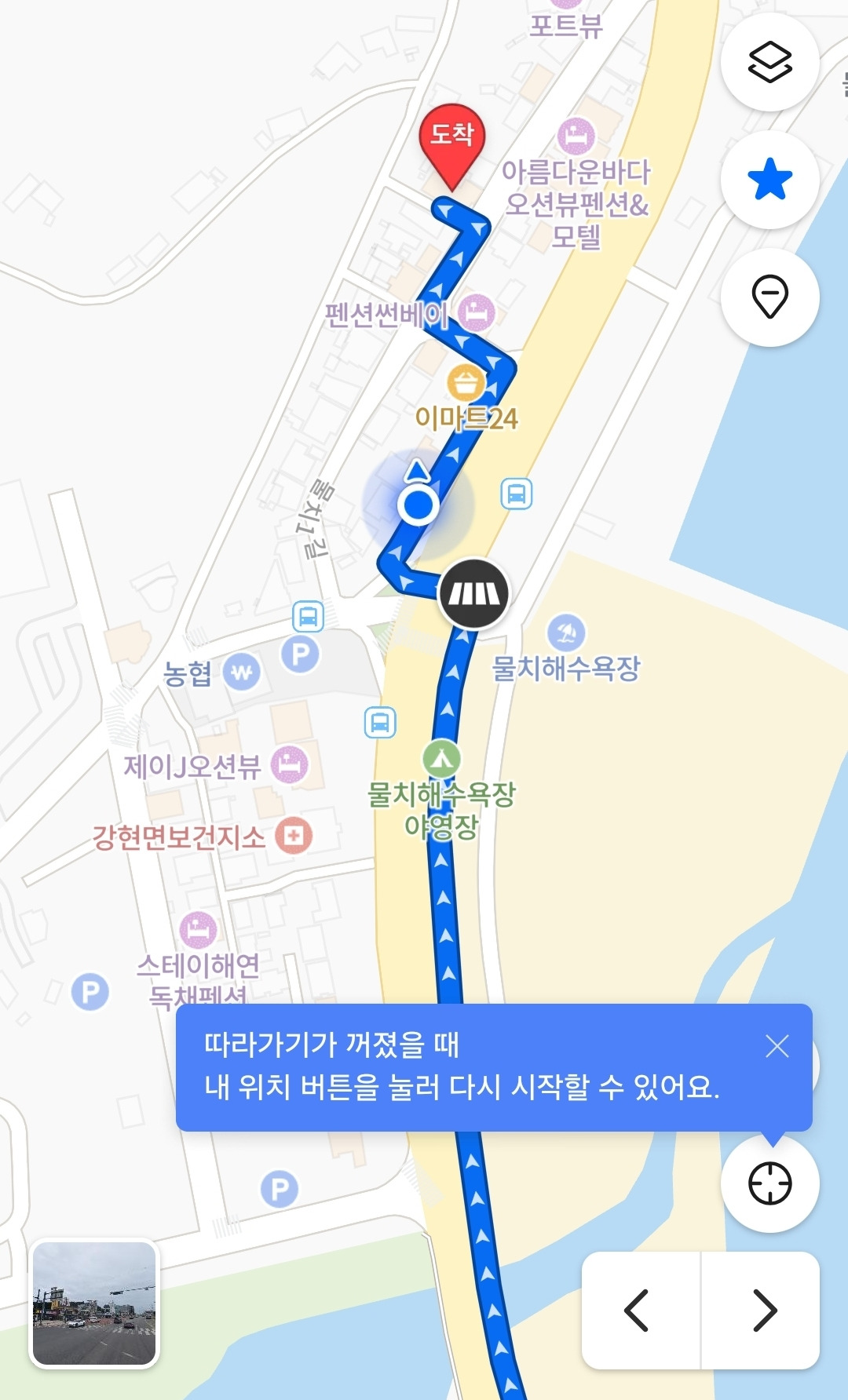The width and height of the screenshot is (848, 1400).
Task: Select 농협 bank marker
Action: click(x=242, y=673)
